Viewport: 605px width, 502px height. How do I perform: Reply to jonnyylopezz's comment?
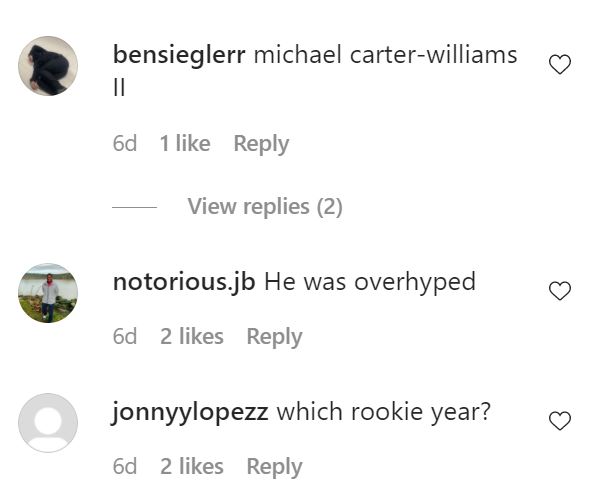(274, 467)
